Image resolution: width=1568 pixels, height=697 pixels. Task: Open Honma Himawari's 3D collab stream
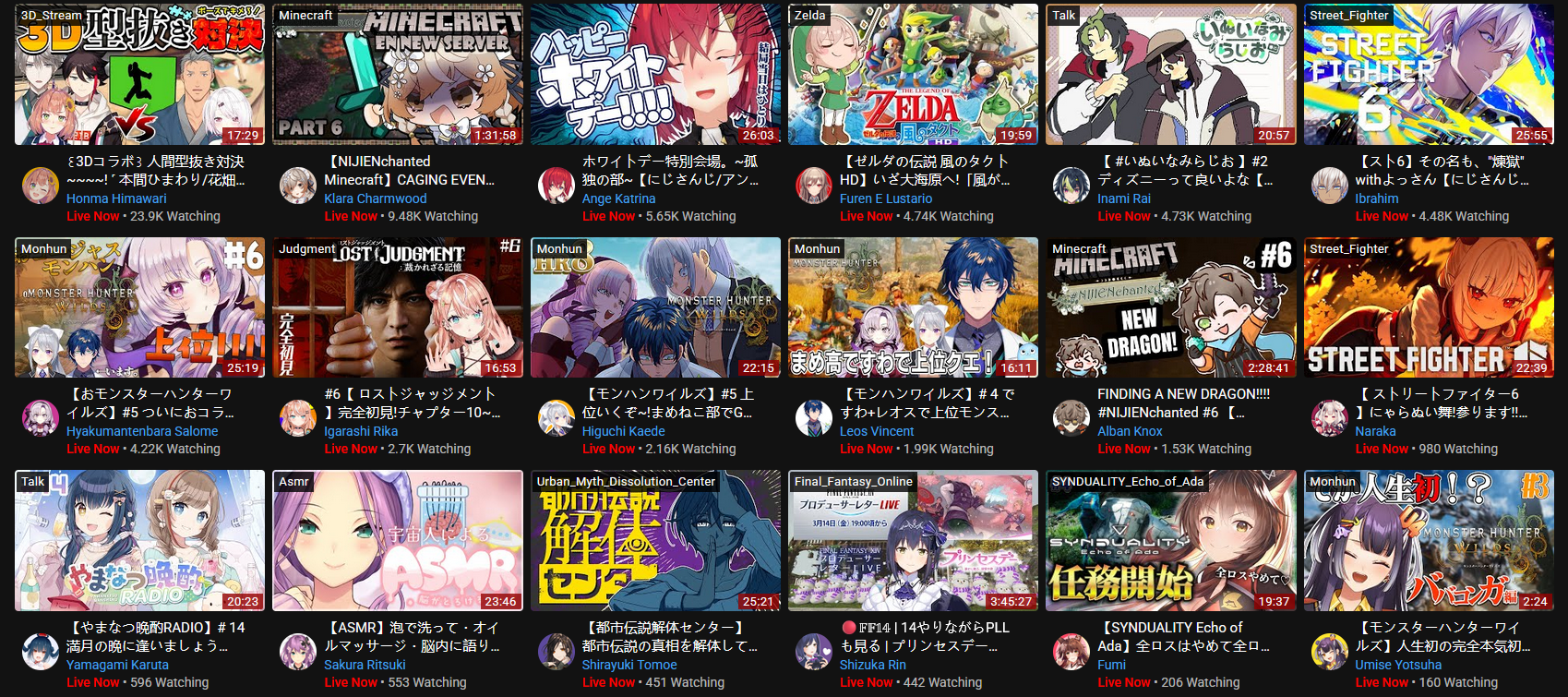click(139, 75)
